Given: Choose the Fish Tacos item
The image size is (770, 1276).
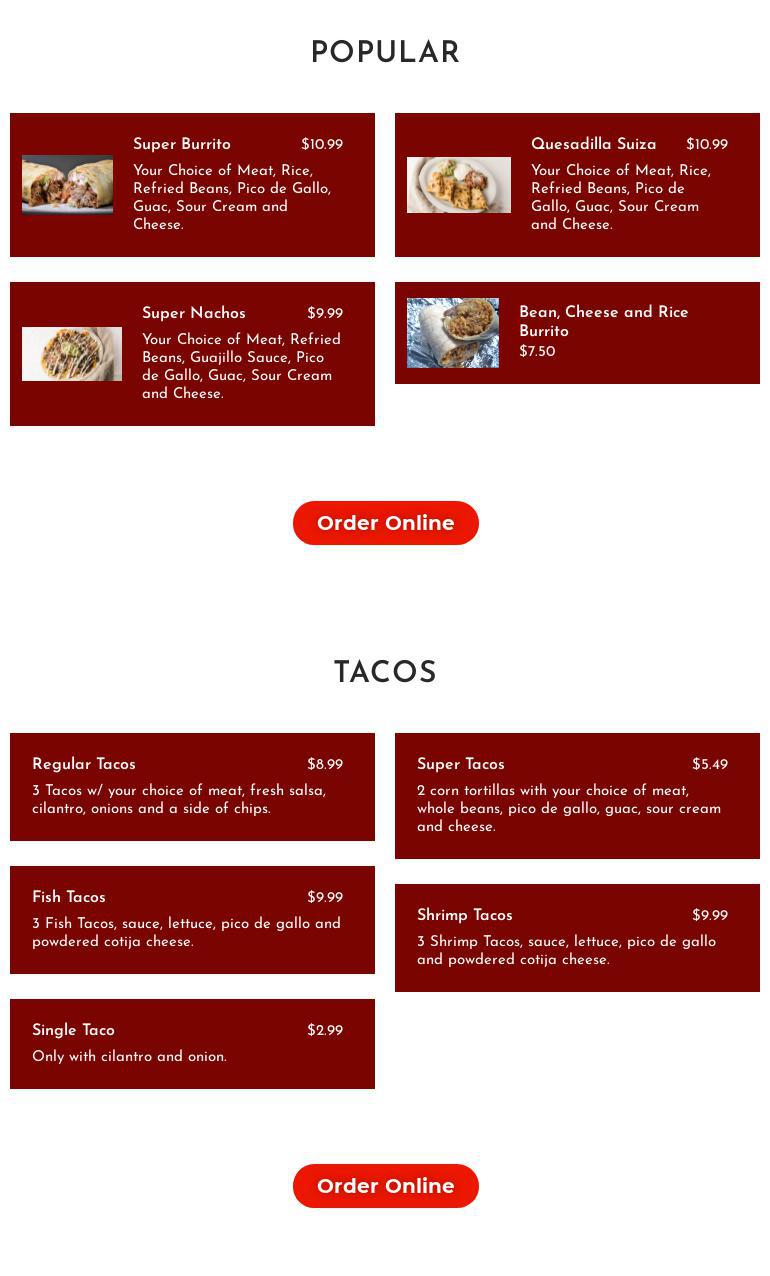Looking at the screenshot, I should pos(192,920).
